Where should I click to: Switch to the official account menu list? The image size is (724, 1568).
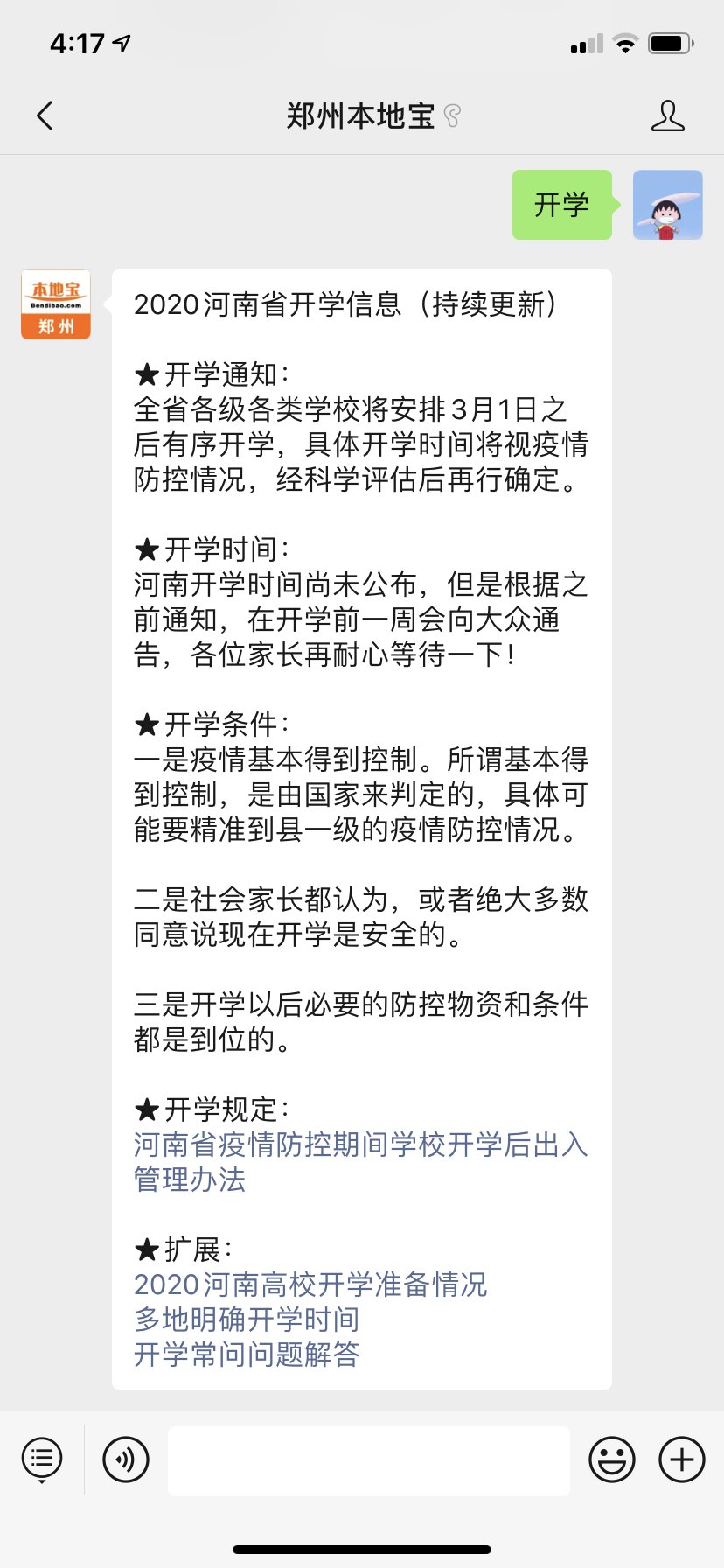pyautogui.click(x=42, y=1459)
